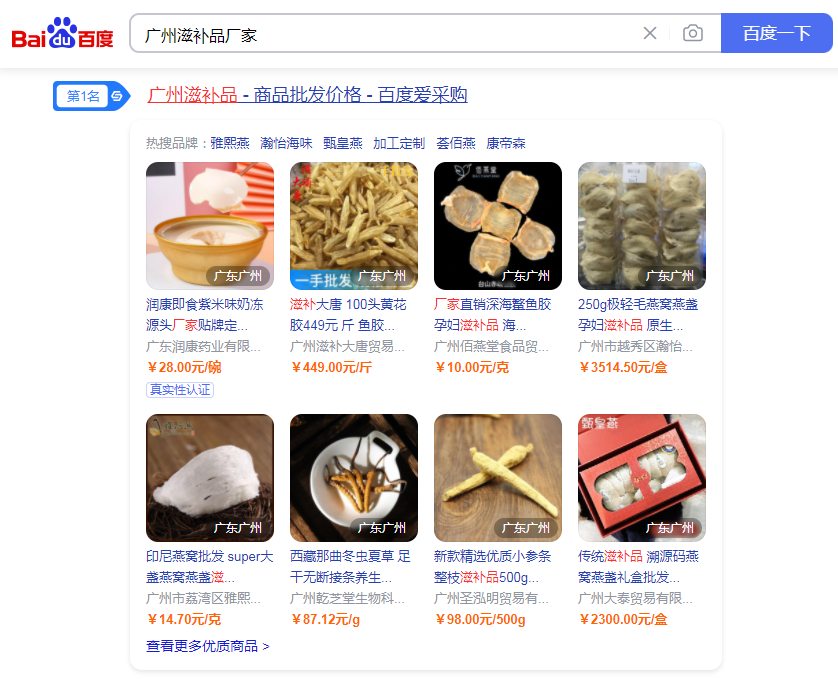Open the 厂家直销深海鳘鱼胶 product card

pyautogui.click(x=498, y=226)
